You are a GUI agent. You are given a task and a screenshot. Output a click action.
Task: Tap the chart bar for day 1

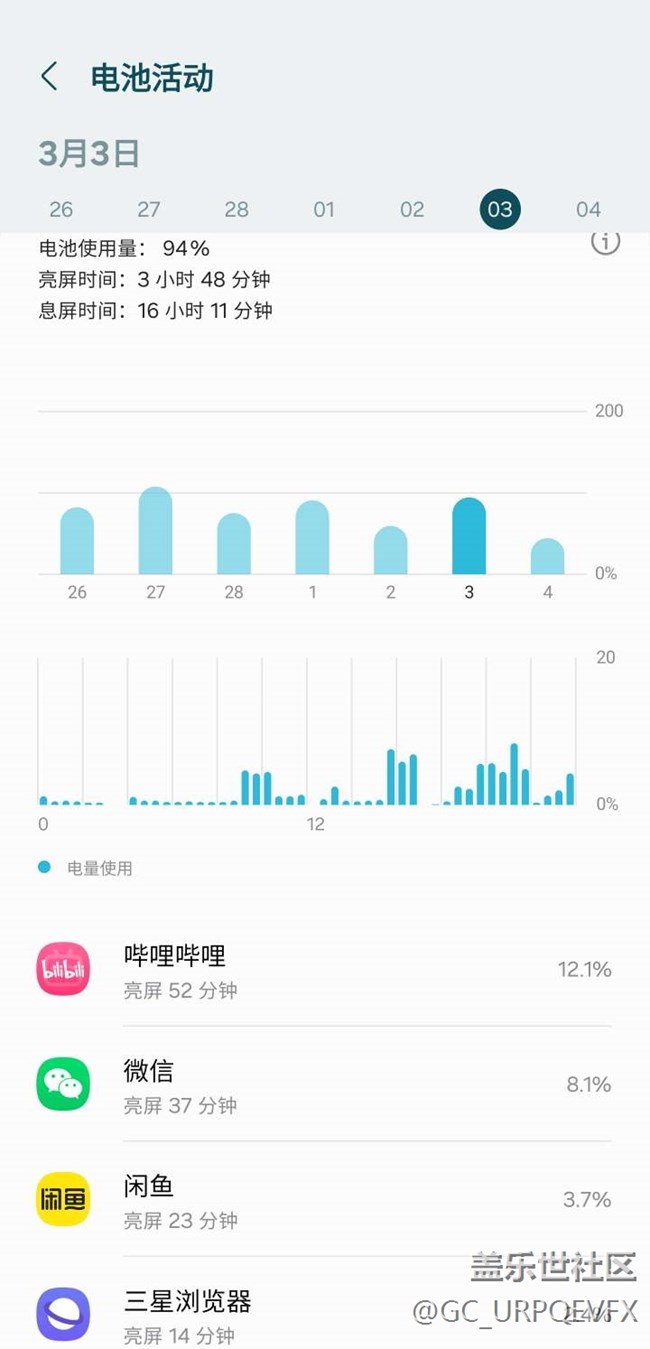coord(312,538)
